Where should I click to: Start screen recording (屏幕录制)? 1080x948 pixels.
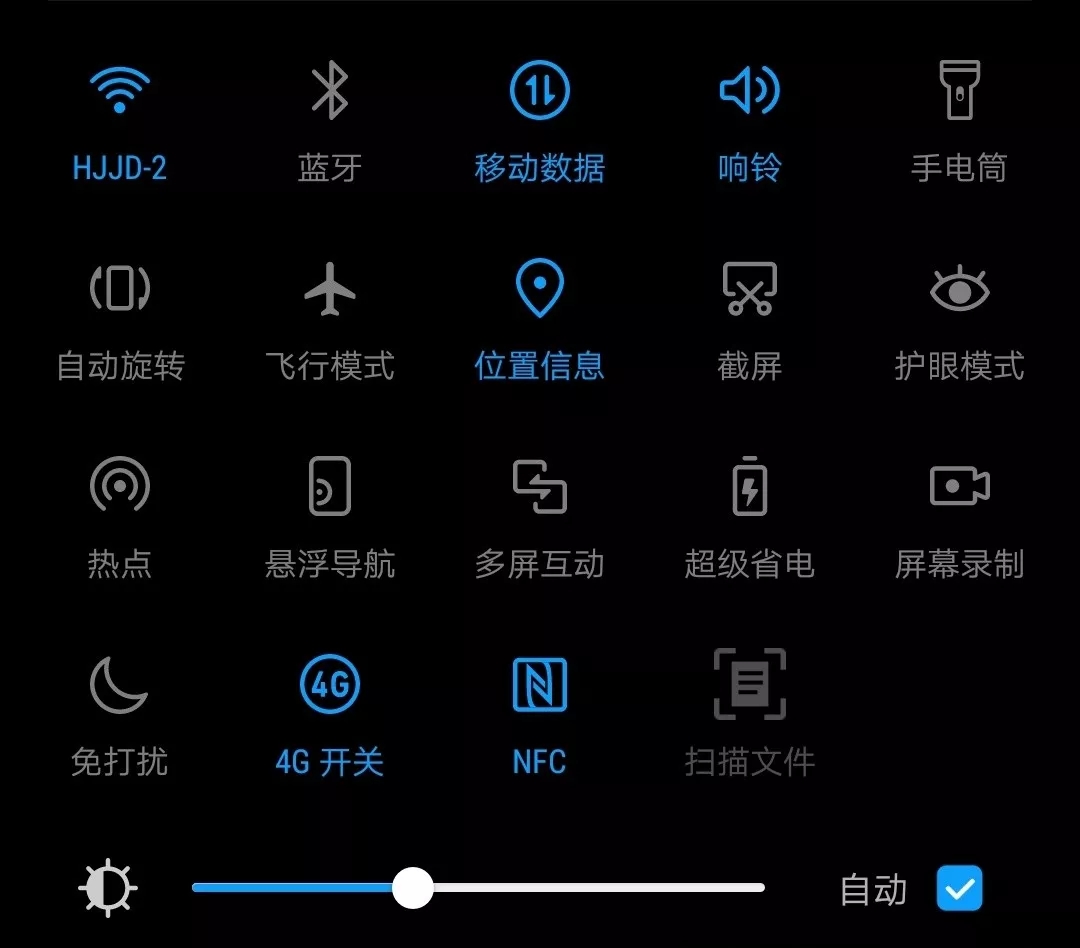(959, 486)
